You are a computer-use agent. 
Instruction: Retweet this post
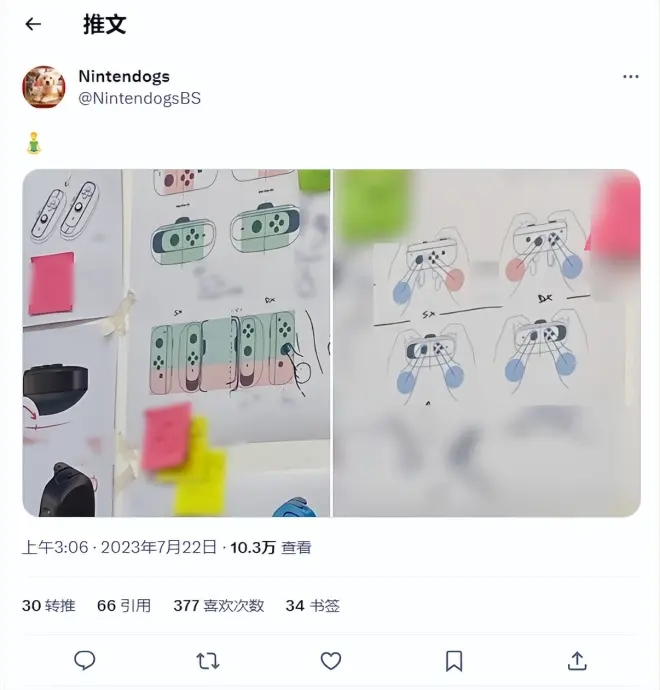(x=208, y=660)
